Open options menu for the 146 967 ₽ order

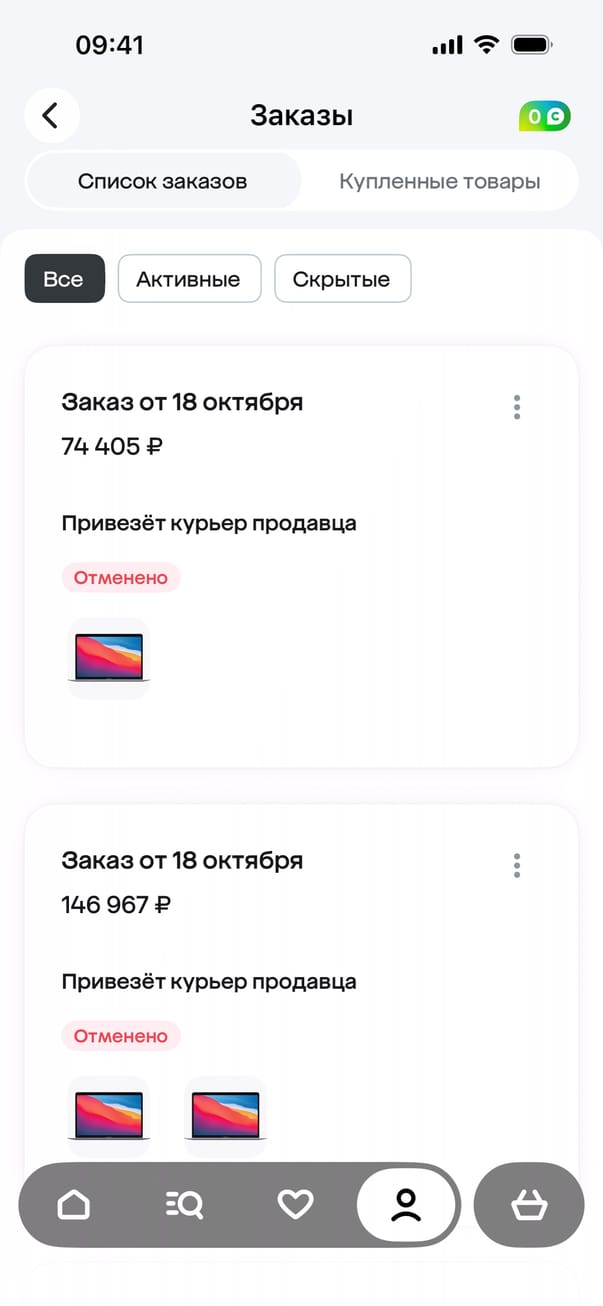[x=517, y=865]
